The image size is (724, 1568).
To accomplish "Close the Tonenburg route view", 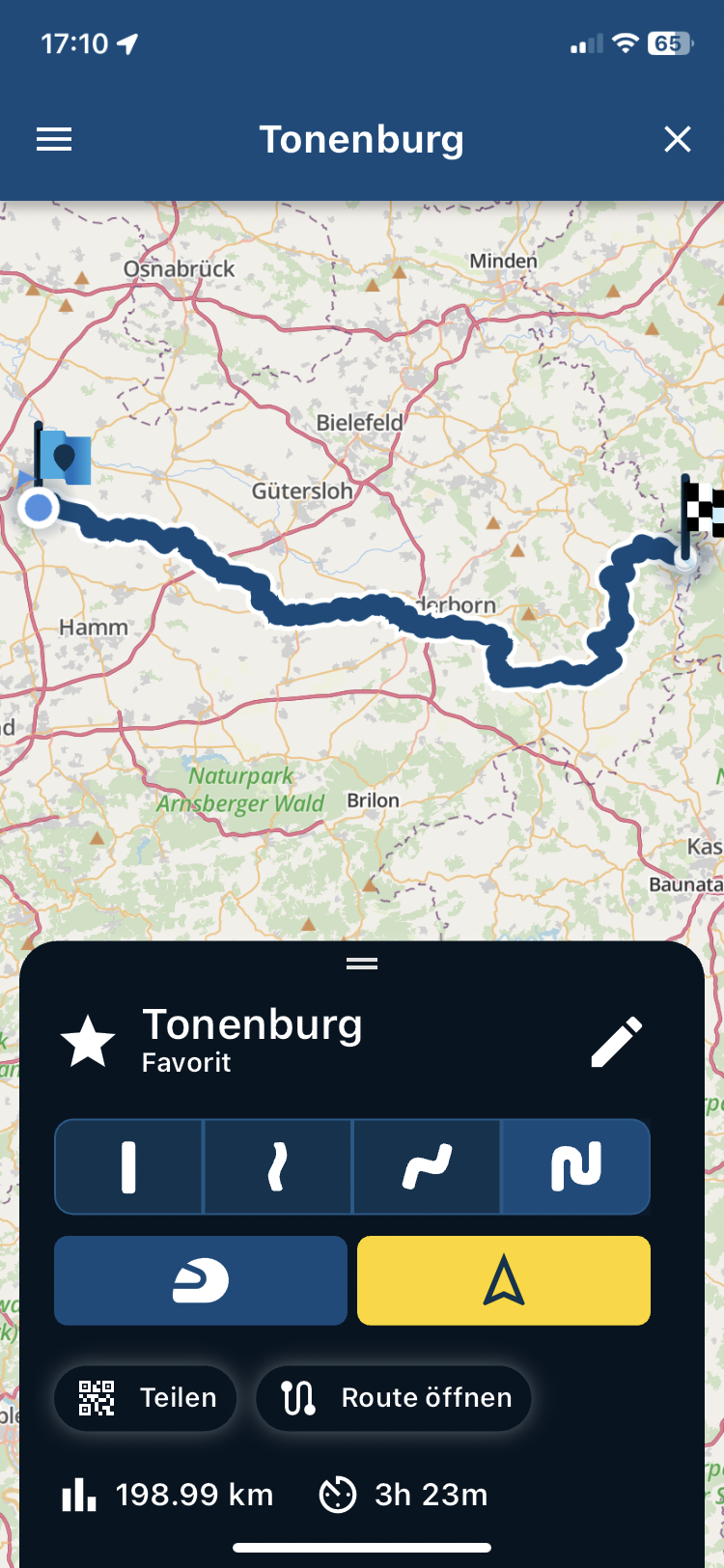I will tap(678, 140).
